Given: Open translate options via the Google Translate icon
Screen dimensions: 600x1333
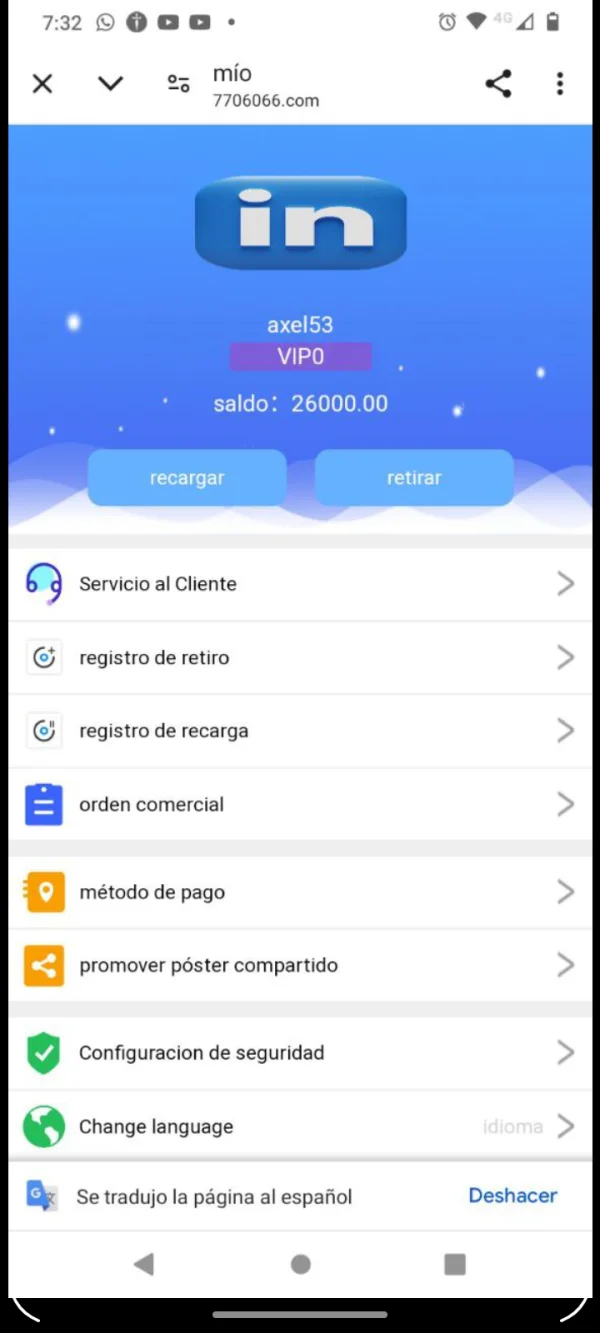Looking at the screenshot, I should click(42, 1196).
